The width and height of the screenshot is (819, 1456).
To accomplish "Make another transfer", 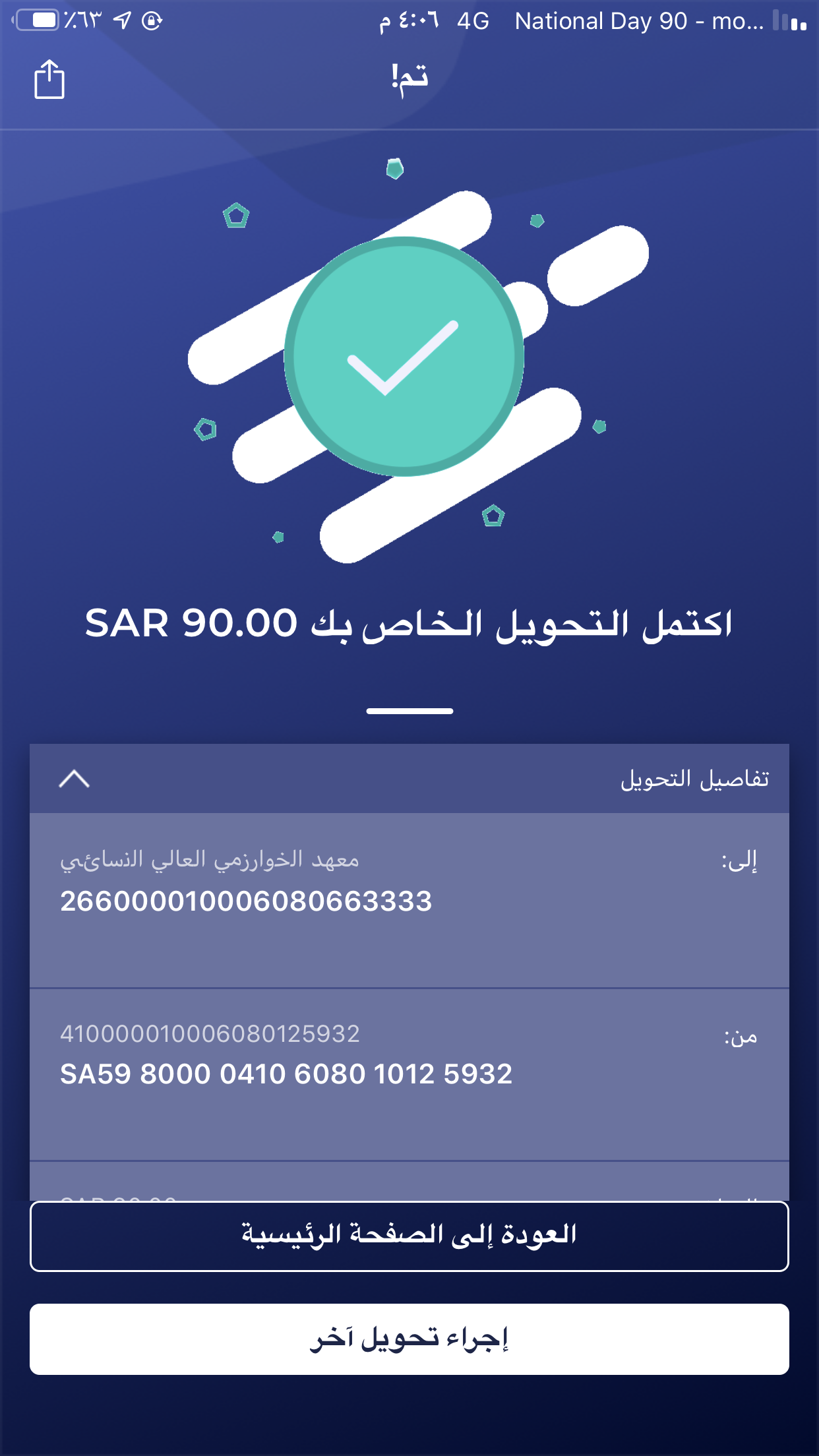I will tap(409, 1339).
